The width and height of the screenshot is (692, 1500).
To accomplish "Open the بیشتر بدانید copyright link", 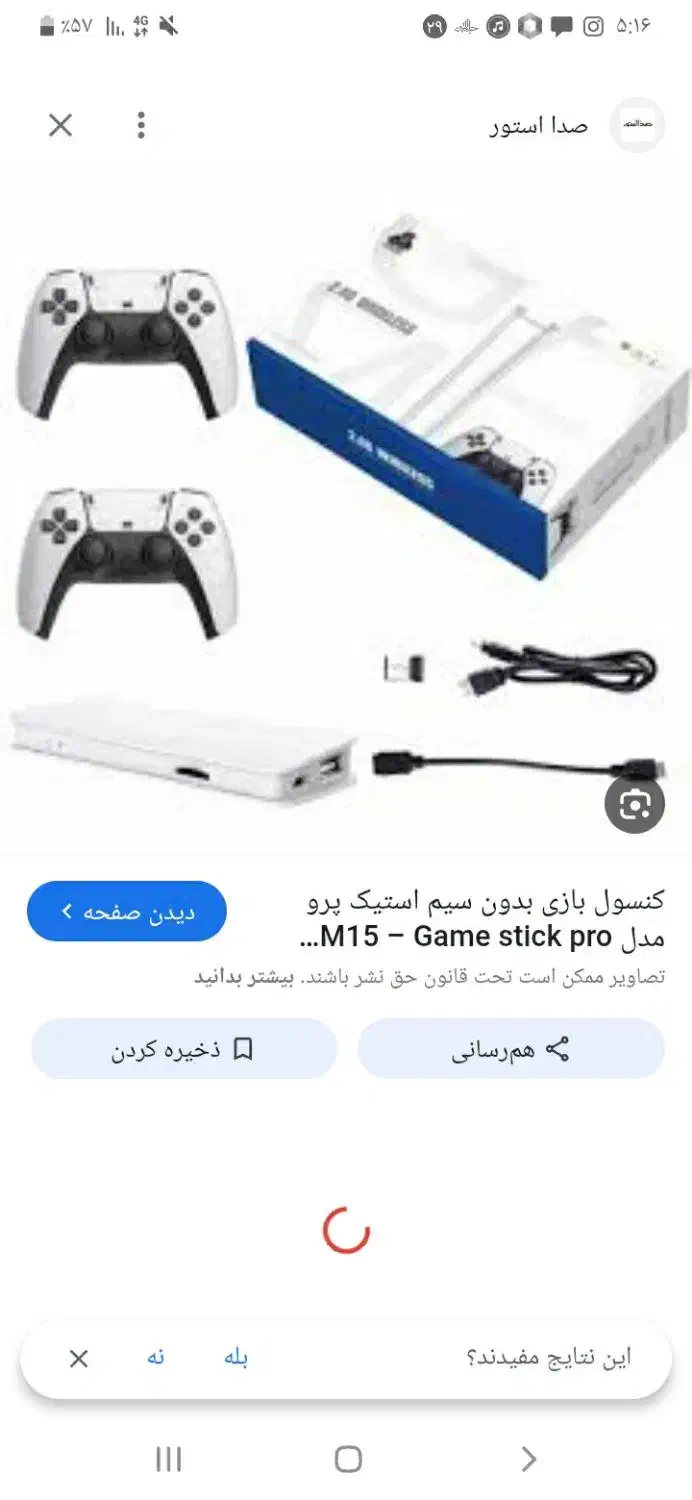I will point(233,977).
